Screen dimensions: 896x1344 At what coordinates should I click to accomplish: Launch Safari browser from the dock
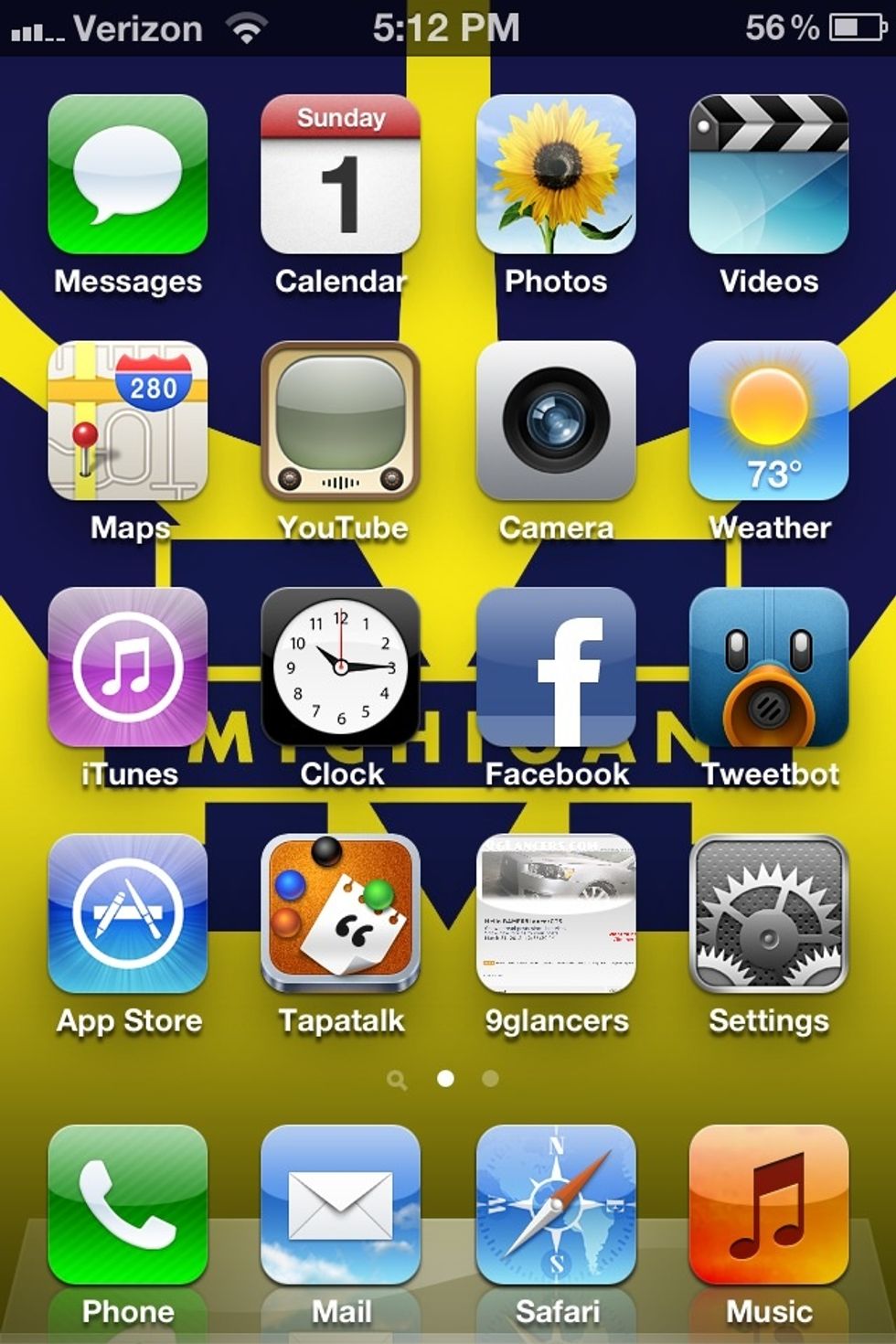point(556,1205)
